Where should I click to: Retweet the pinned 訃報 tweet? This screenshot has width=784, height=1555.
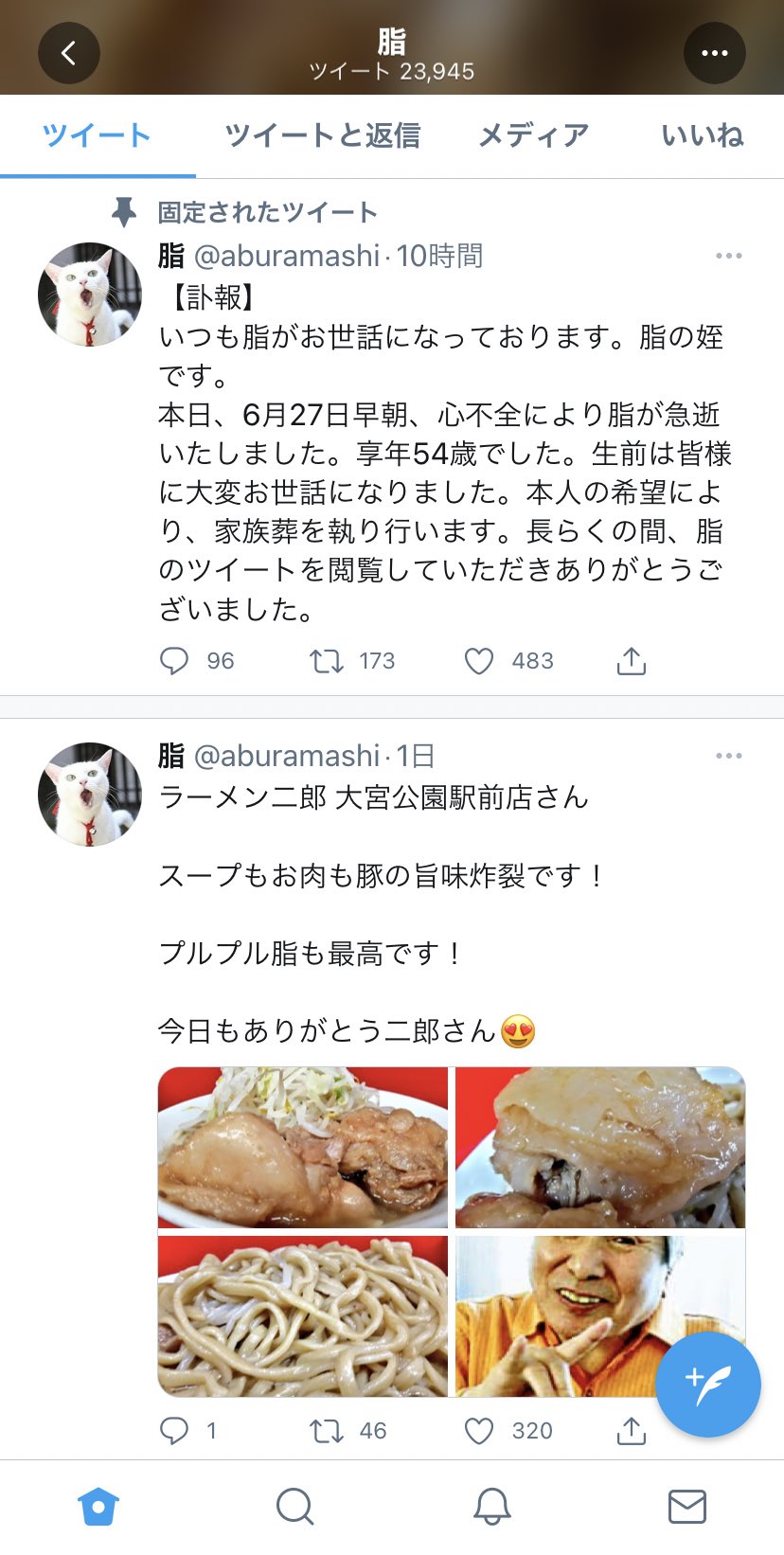327,661
